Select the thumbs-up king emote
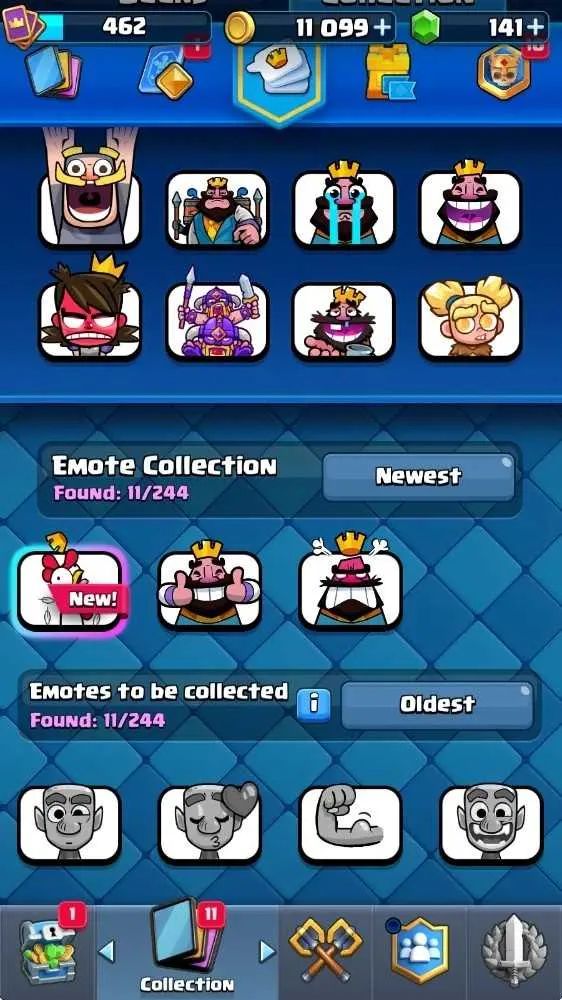 (x=209, y=585)
